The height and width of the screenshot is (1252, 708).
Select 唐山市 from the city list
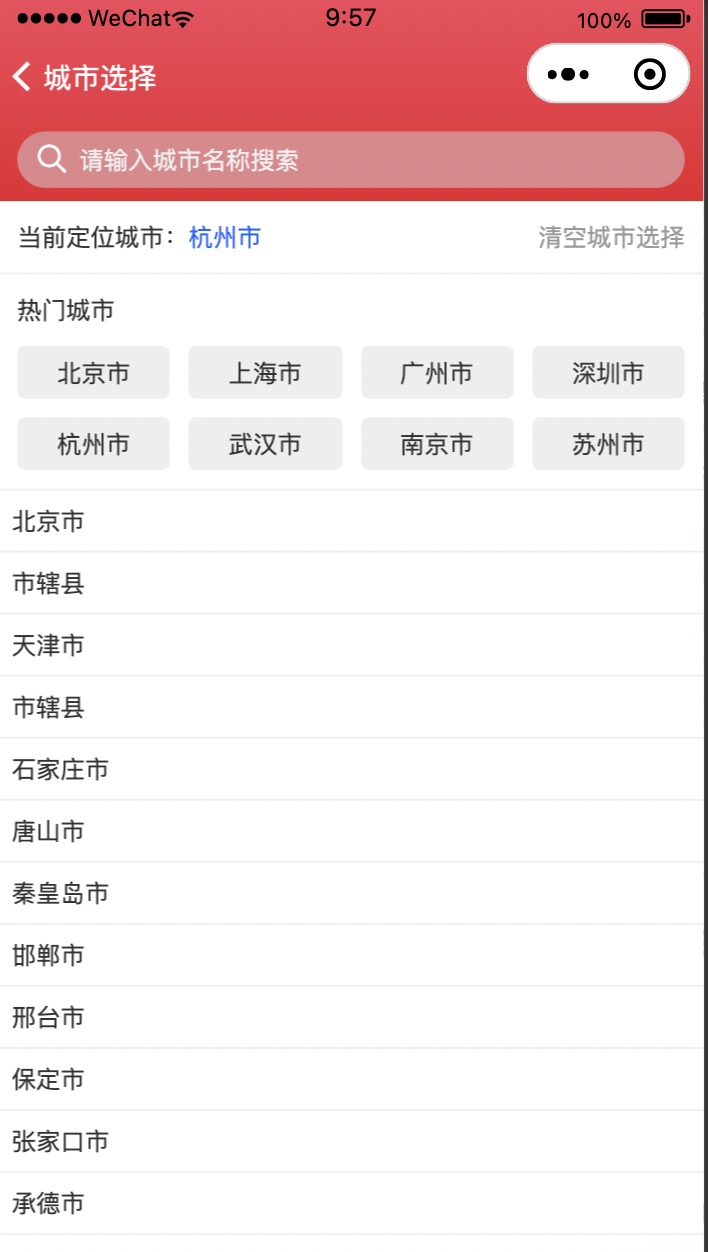[48, 831]
